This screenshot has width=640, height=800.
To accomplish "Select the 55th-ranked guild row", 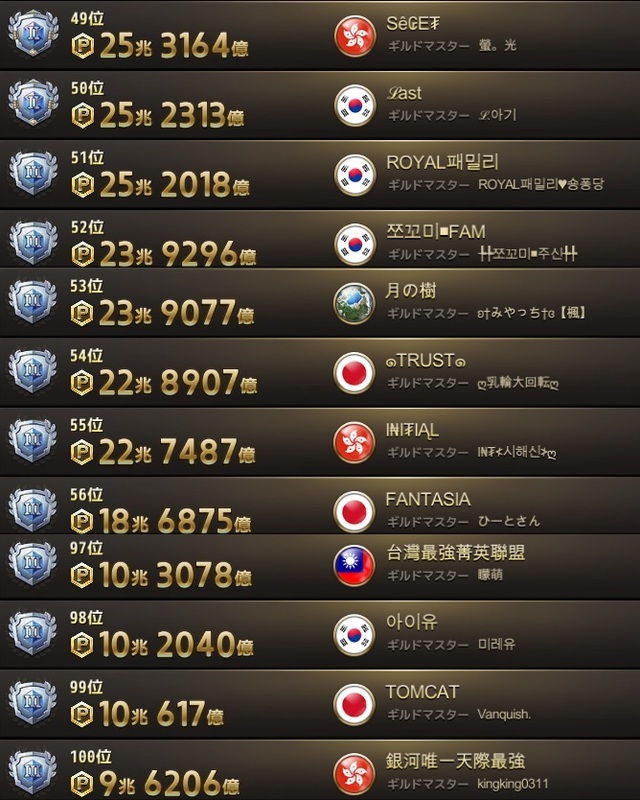I will (320, 438).
